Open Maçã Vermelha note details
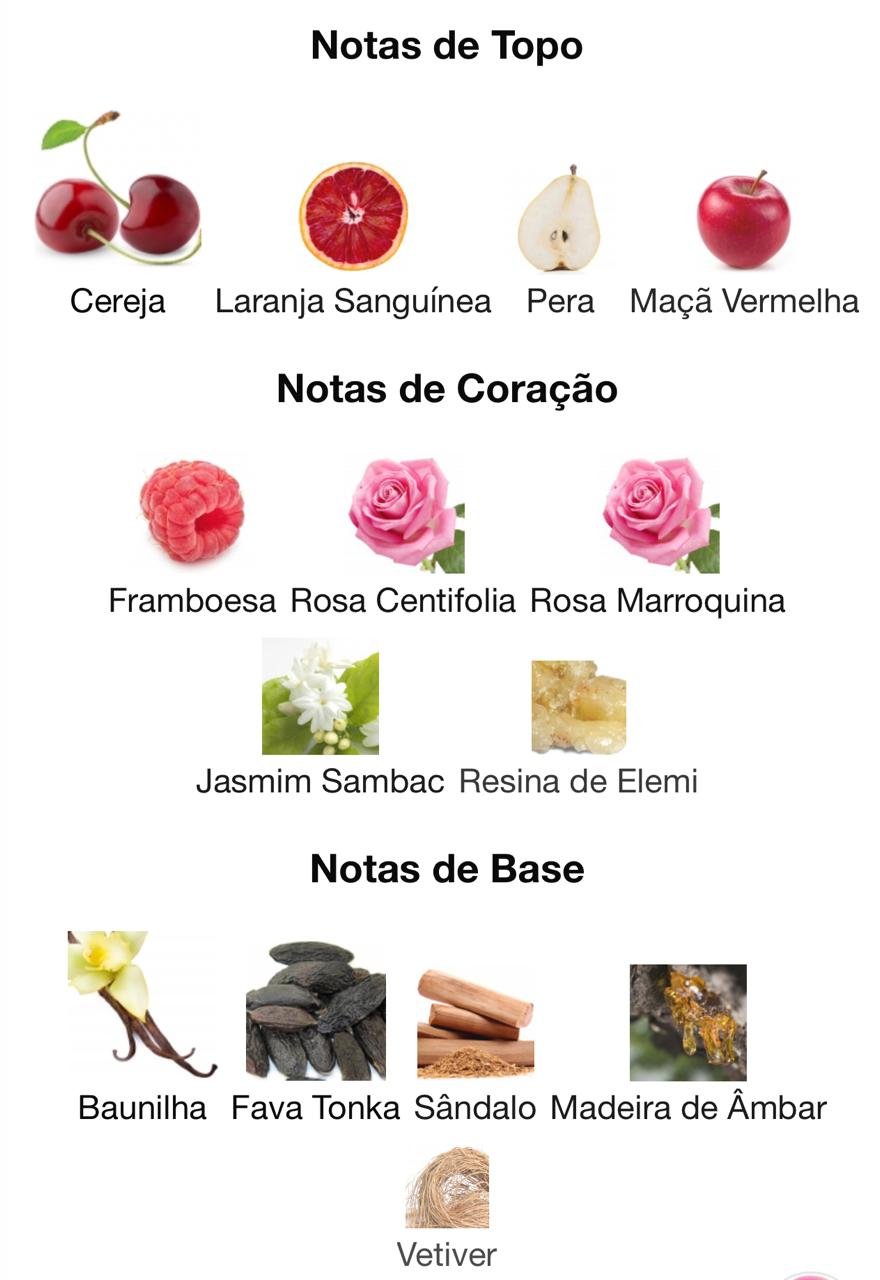This screenshot has height=1280, width=880. pyautogui.click(x=743, y=220)
